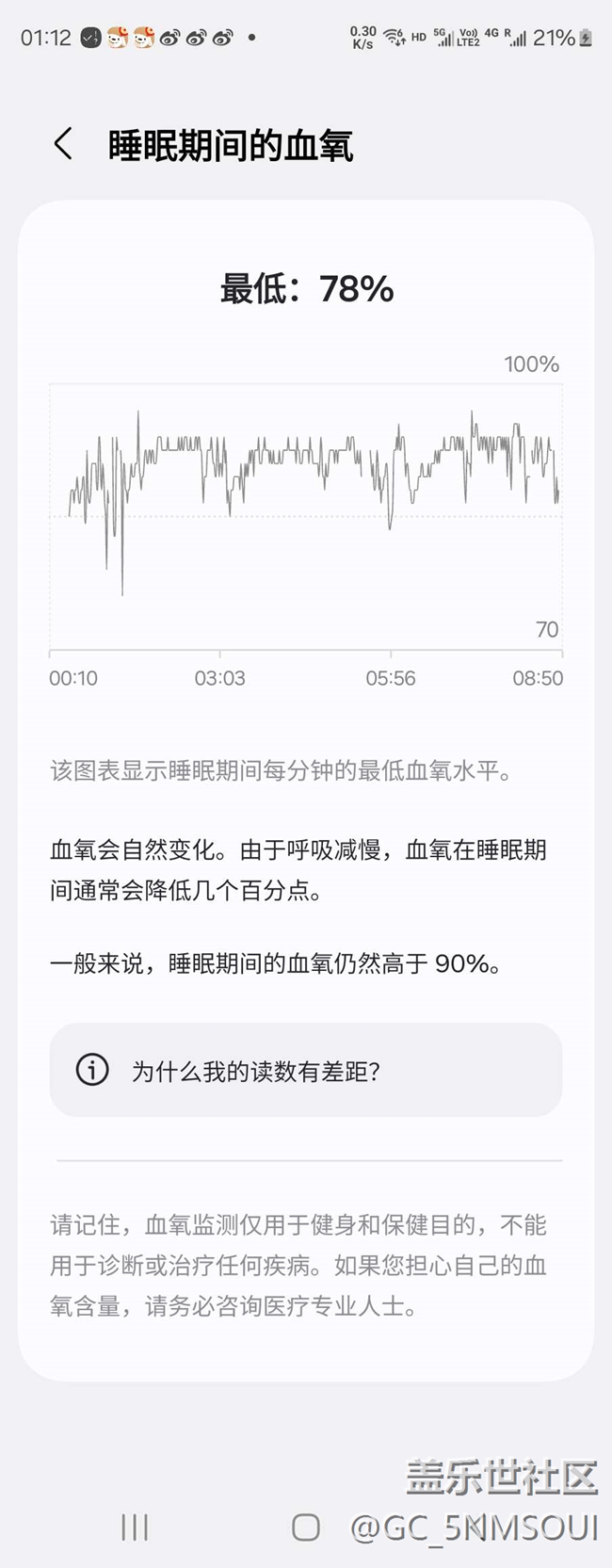Go back from the sleep blood oxygen page
This screenshot has height=1568, width=612.
(63, 145)
